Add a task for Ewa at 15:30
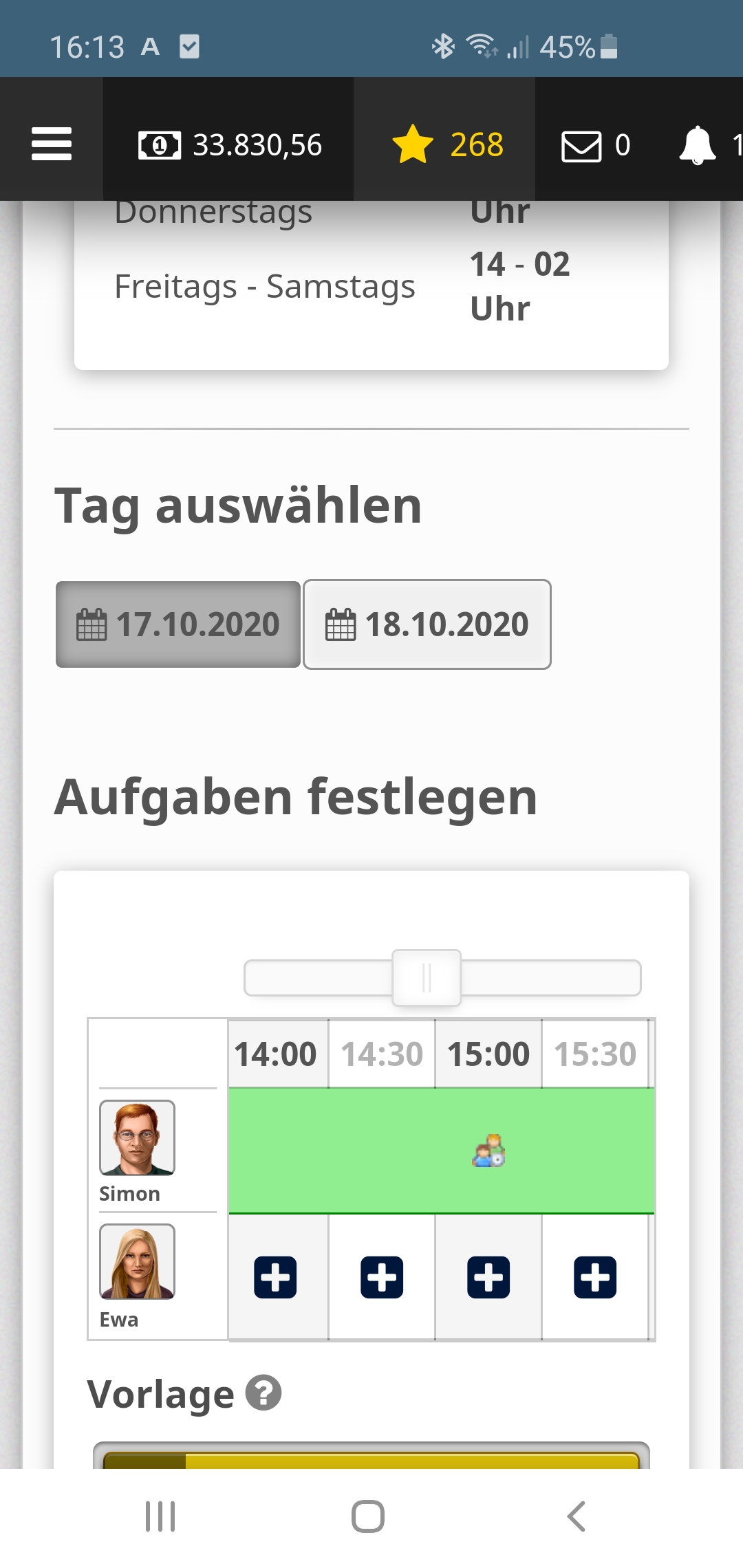Screen dimensions: 743x1568 click(595, 1277)
